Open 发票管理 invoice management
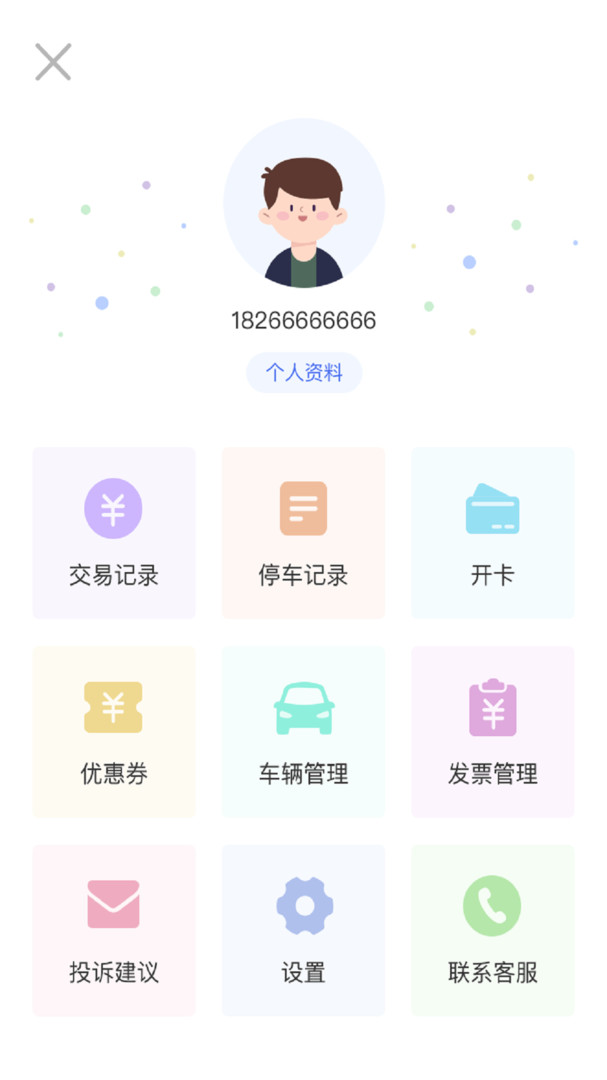This screenshot has width=607, height=1080. coord(492,732)
